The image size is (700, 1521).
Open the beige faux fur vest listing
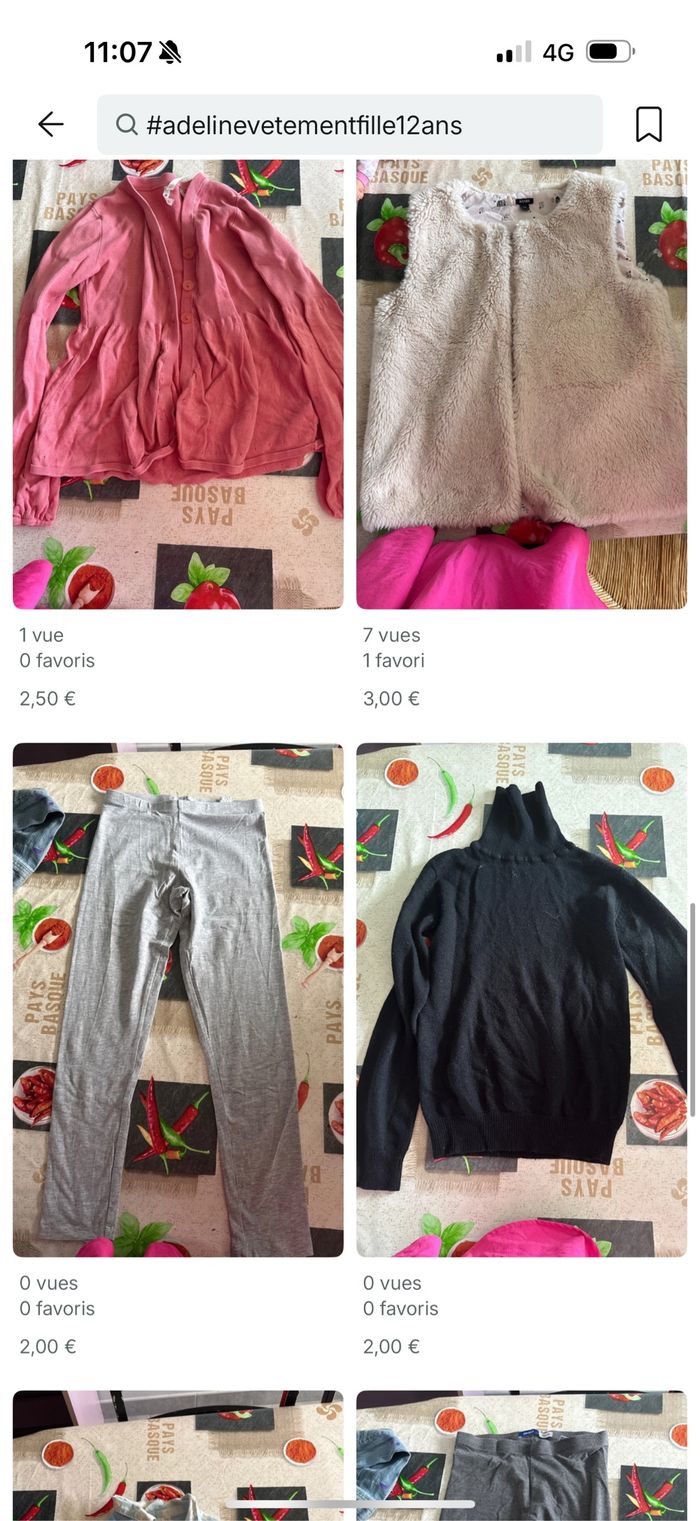pos(521,385)
